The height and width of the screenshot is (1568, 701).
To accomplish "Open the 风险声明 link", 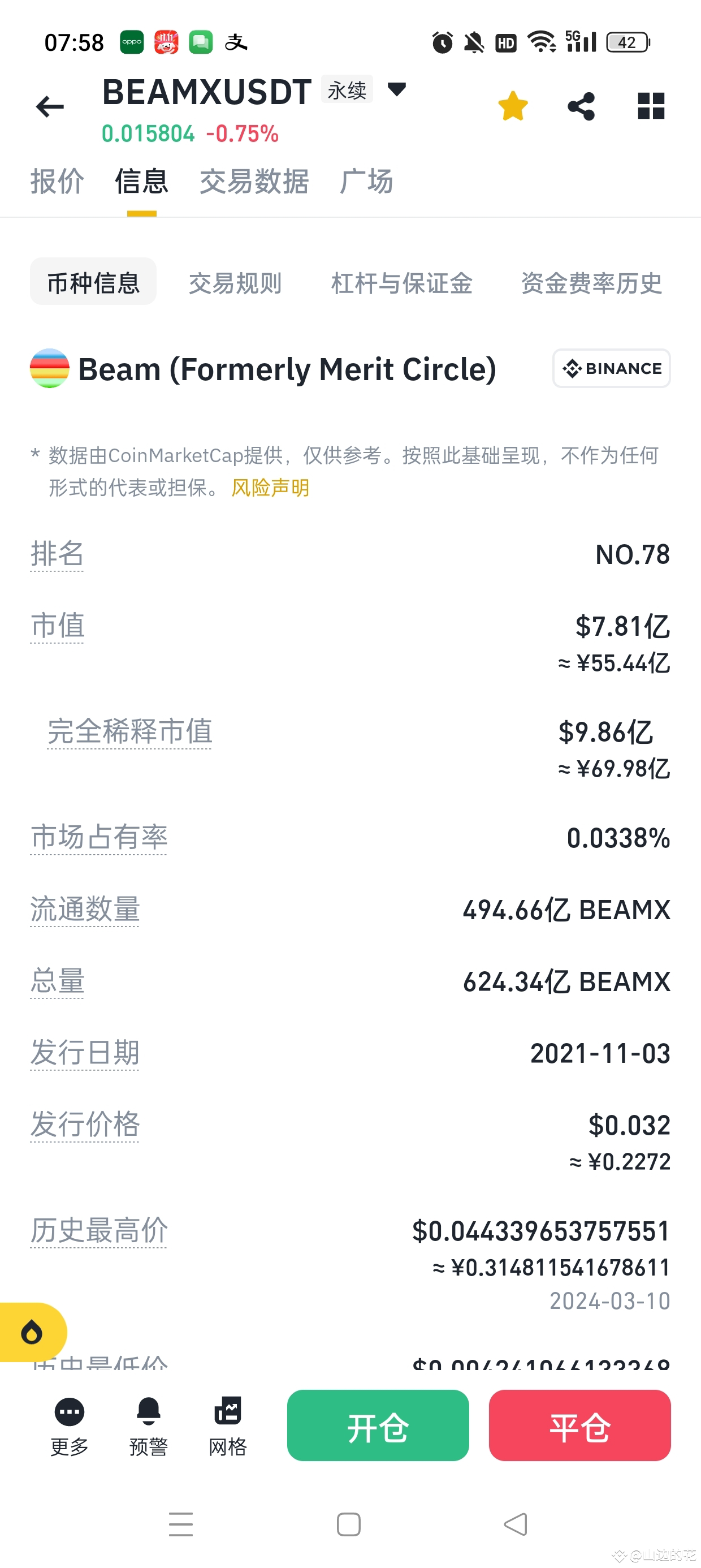I will click(270, 488).
